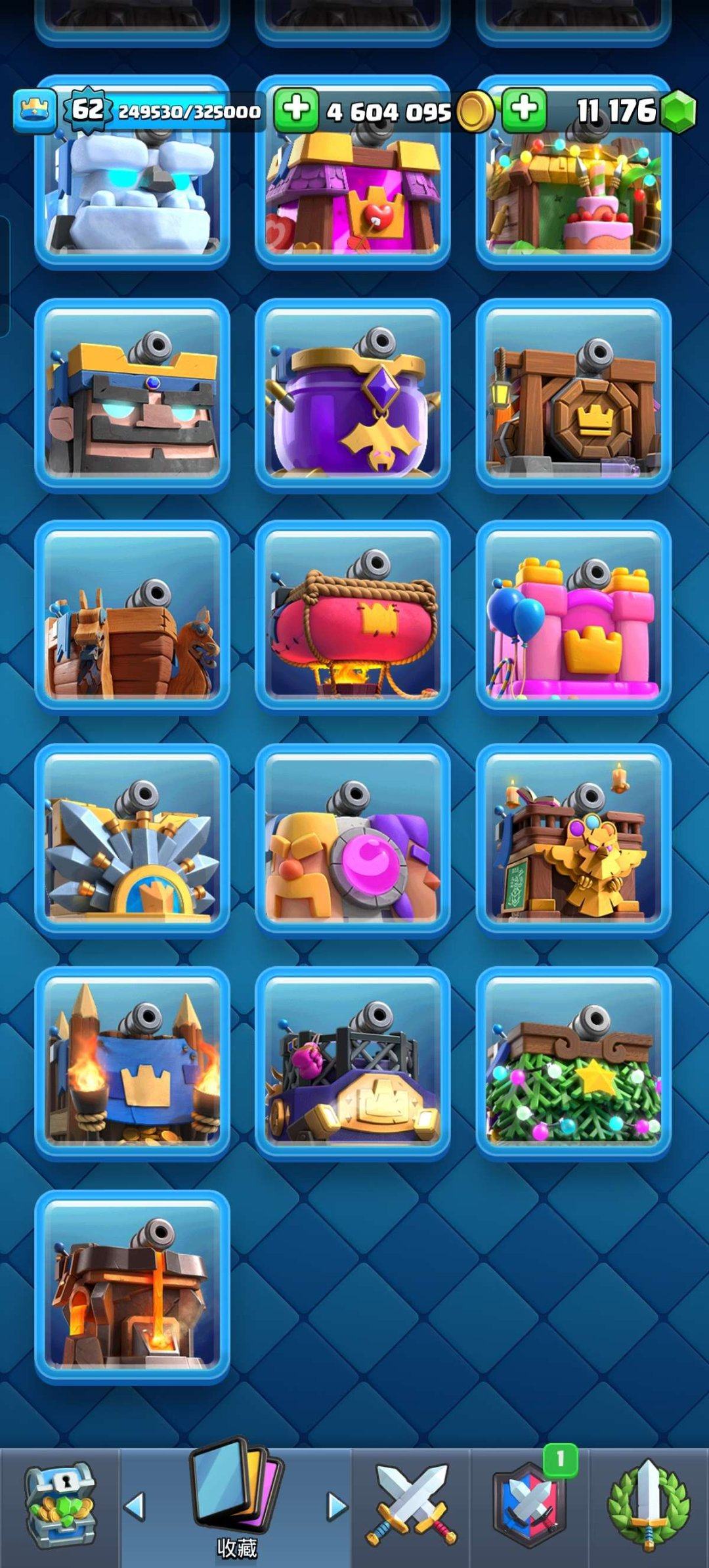Buy gems using the plus button
709x1568 pixels.
(x=524, y=110)
